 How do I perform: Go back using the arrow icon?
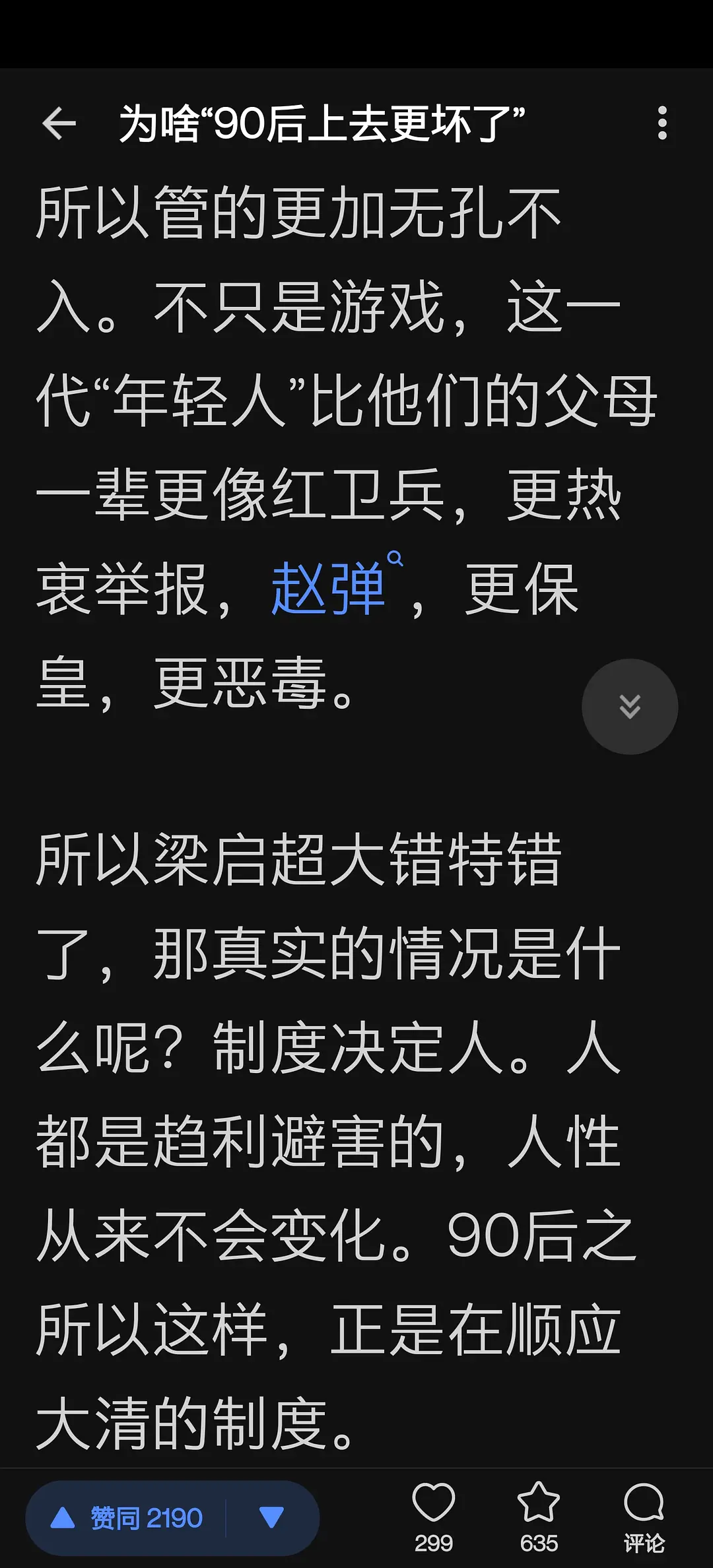[x=59, y=123]
